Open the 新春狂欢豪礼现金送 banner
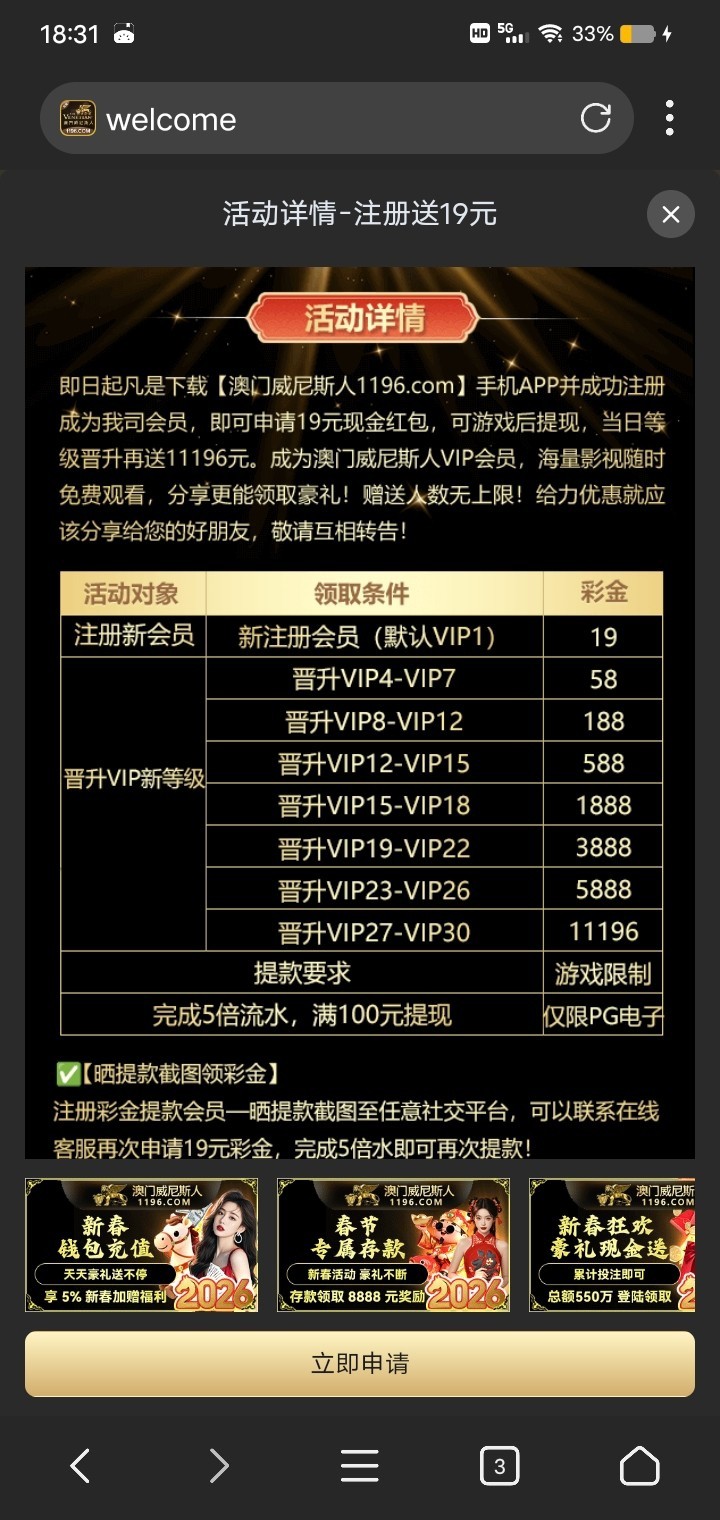The height and width of the screenshot is (1520, 720). 613,1245
